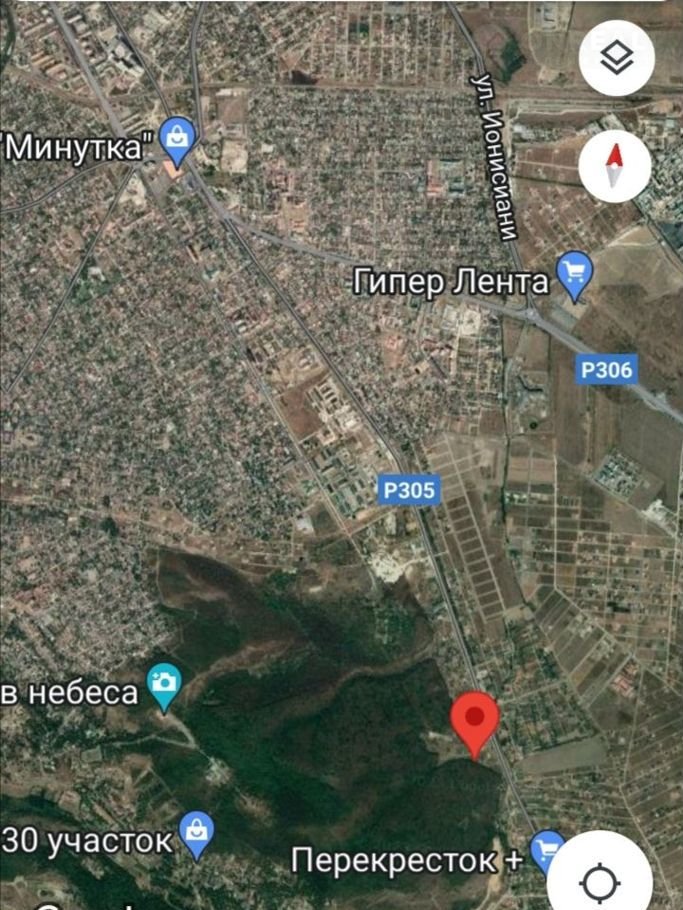Screen dimensions: 683x910
Task: Open the map layers selector
Action: point(617,59)
